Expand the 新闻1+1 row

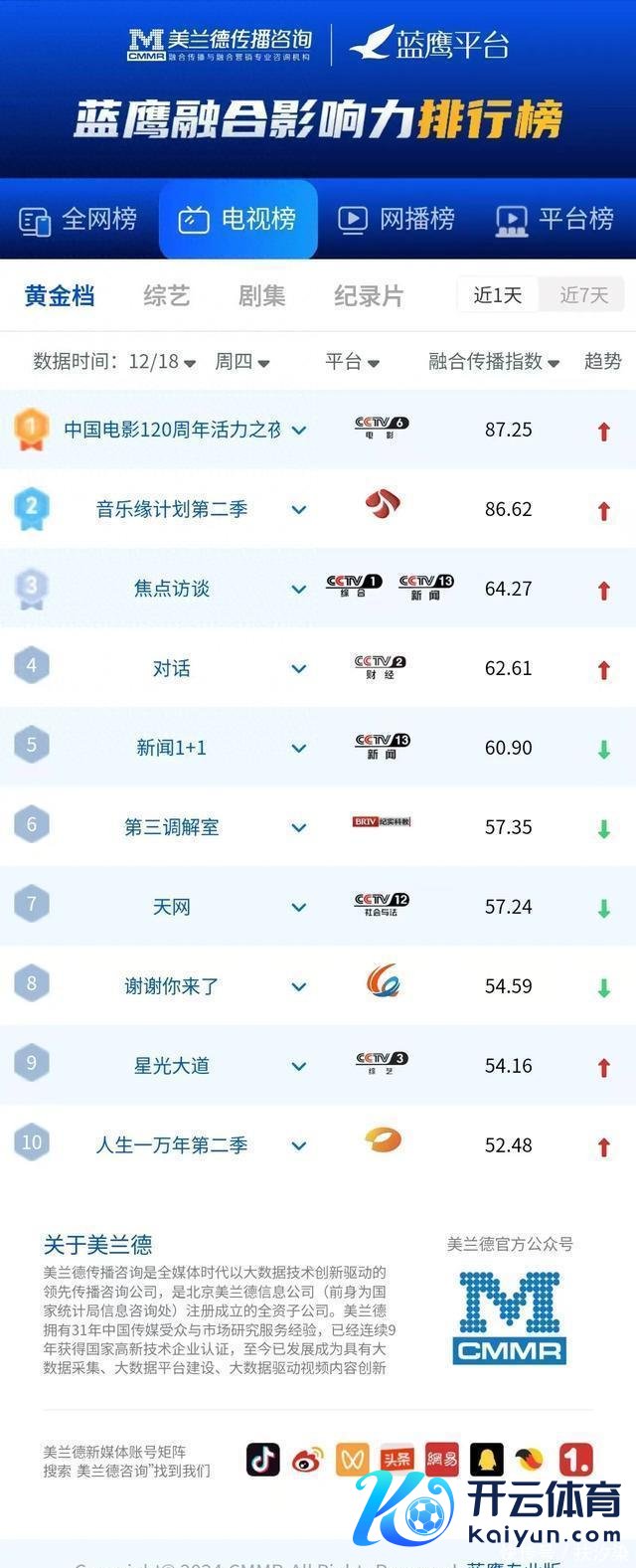point(299,748)
